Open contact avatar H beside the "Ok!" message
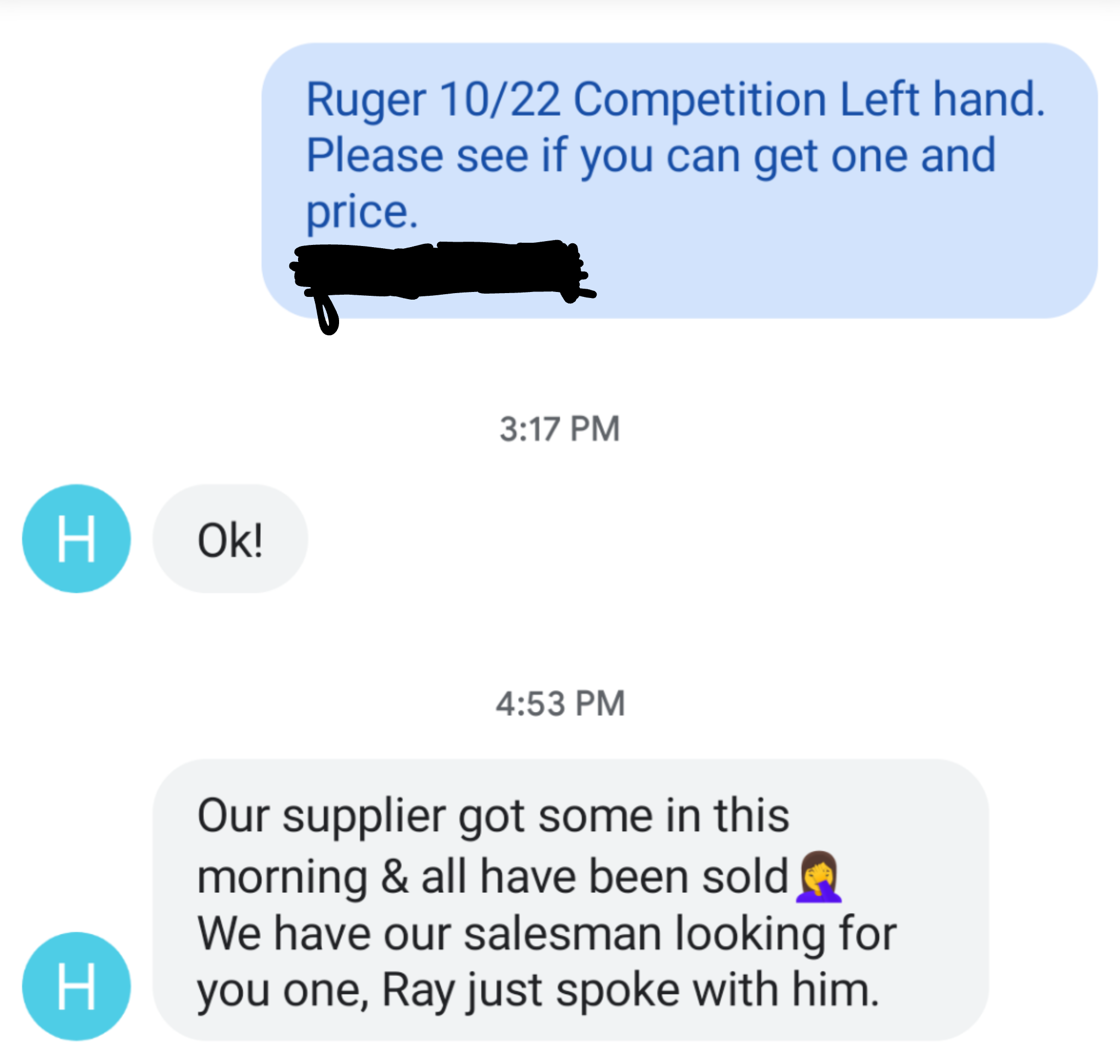Viewport: 1120px width, 1064px height. click(76, 539)
